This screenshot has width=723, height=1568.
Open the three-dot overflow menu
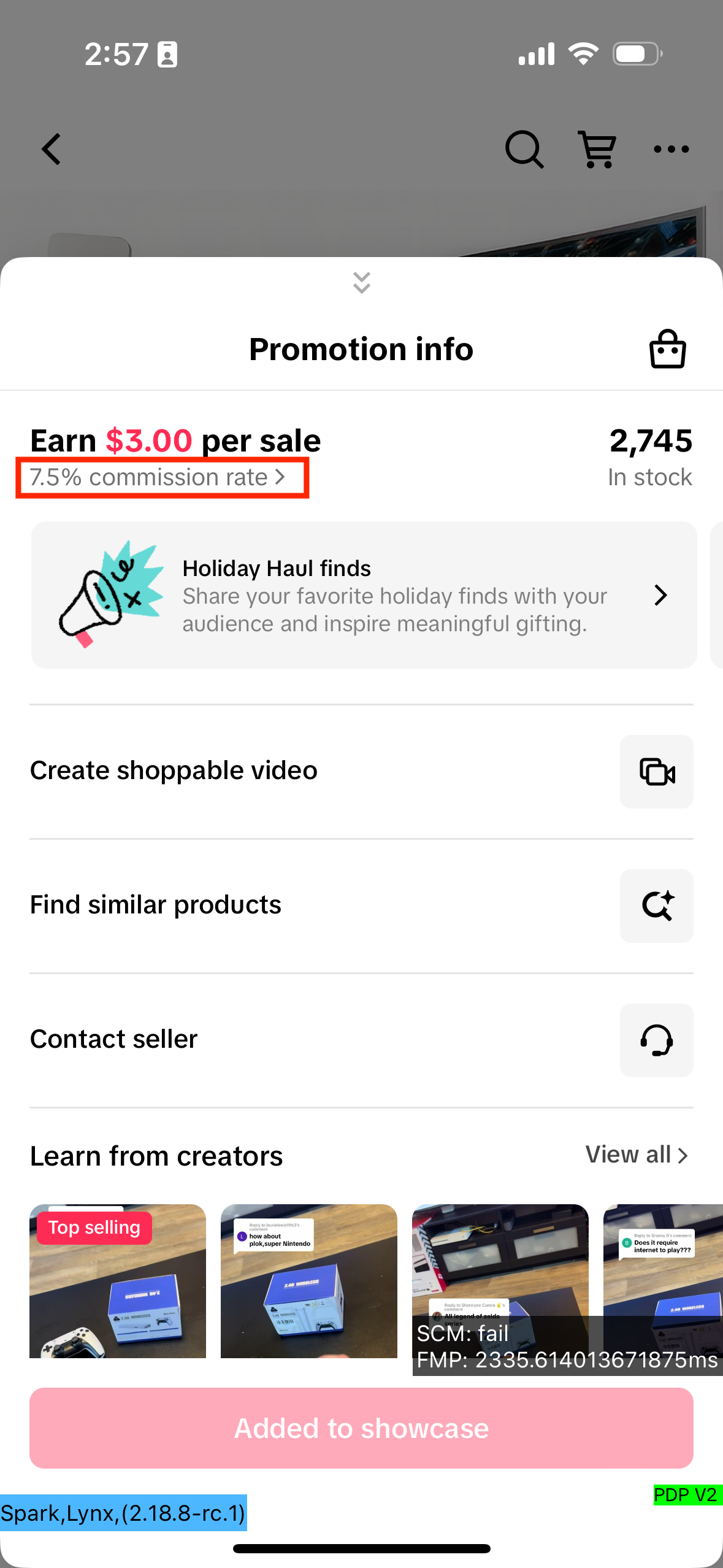(671, 149)
